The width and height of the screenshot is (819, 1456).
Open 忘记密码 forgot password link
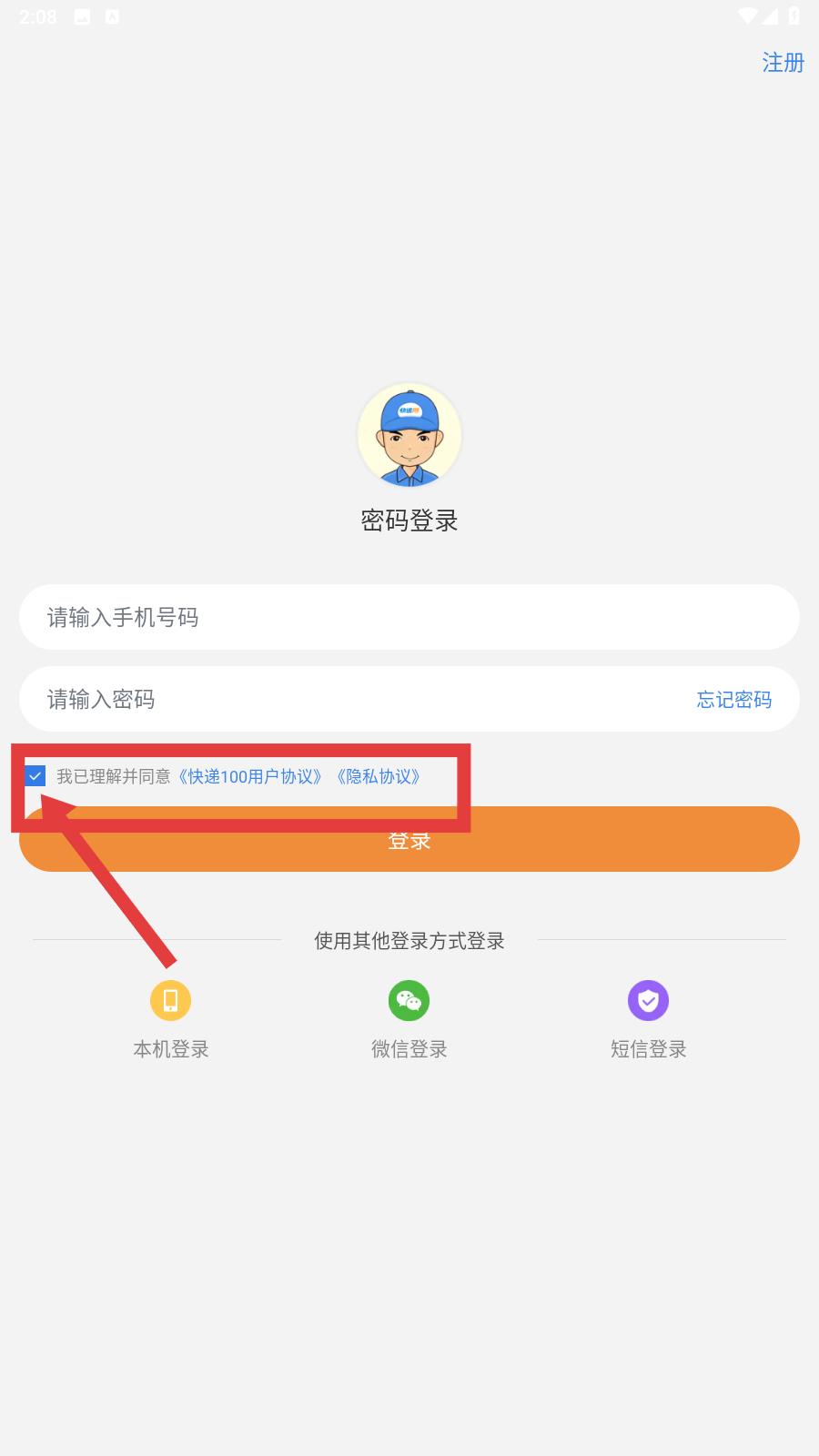tap(733, 699)
